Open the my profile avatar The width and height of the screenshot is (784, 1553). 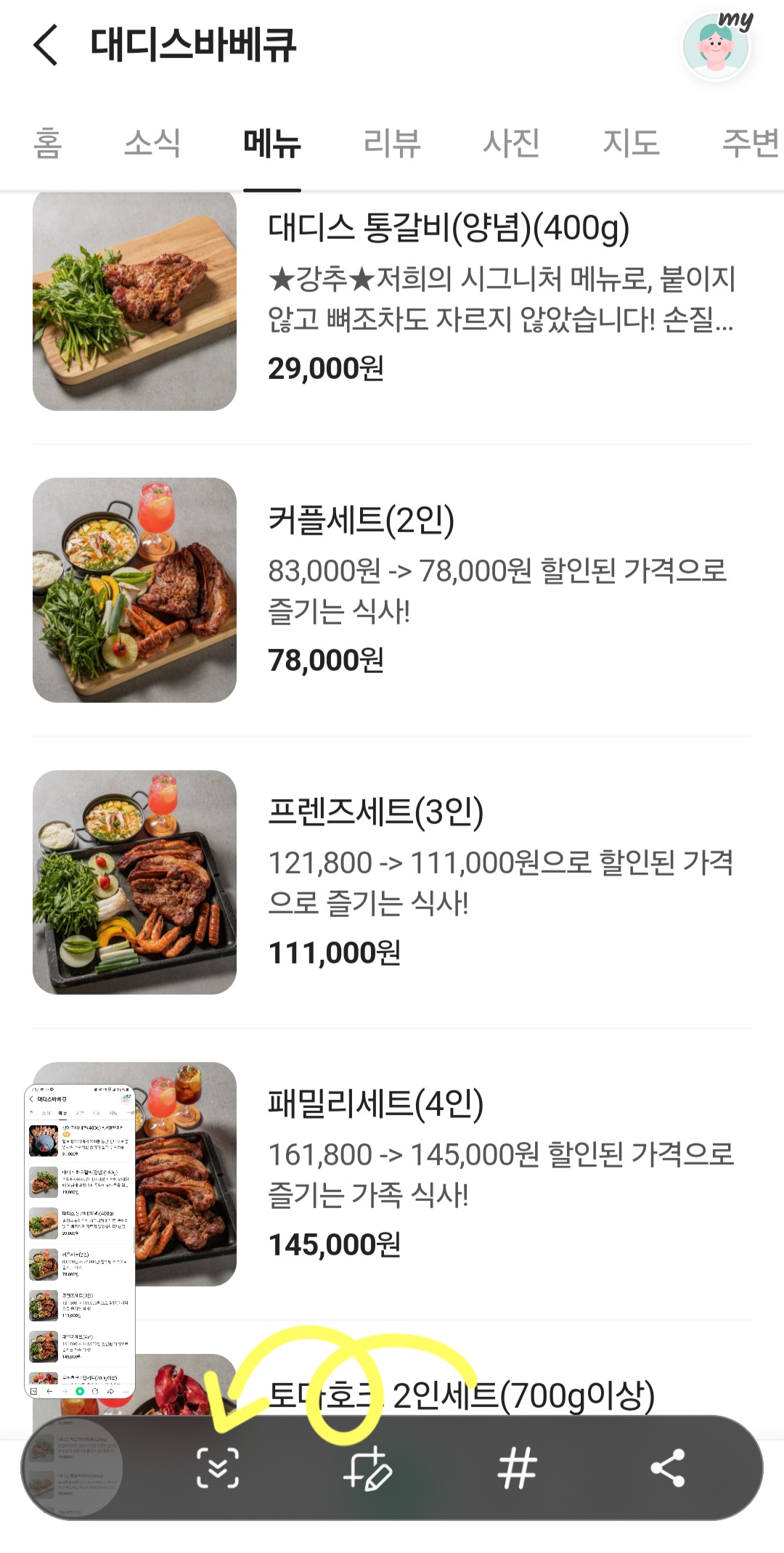pyautogui.click(x=716, y=46)
